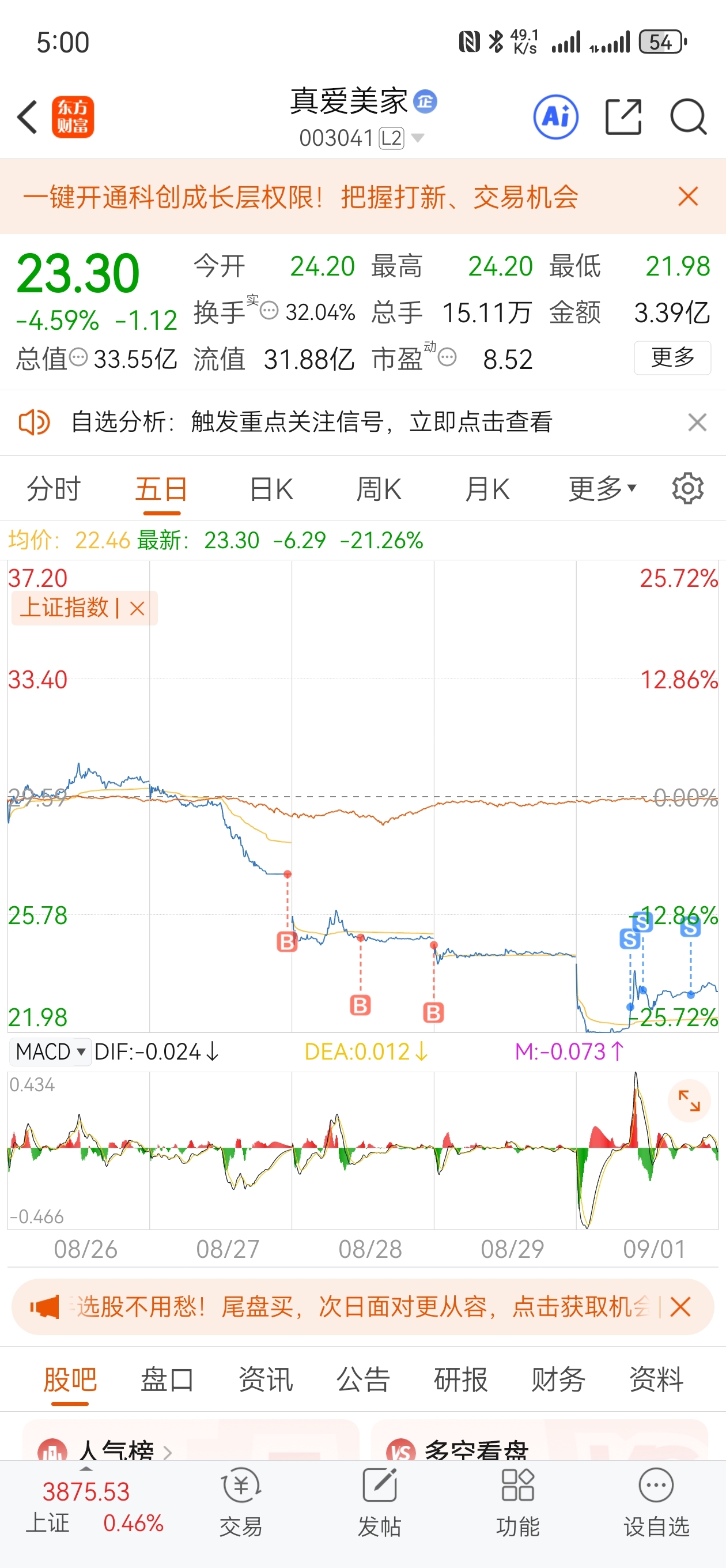Switch to the 日K chart tab

coord(271,489)
